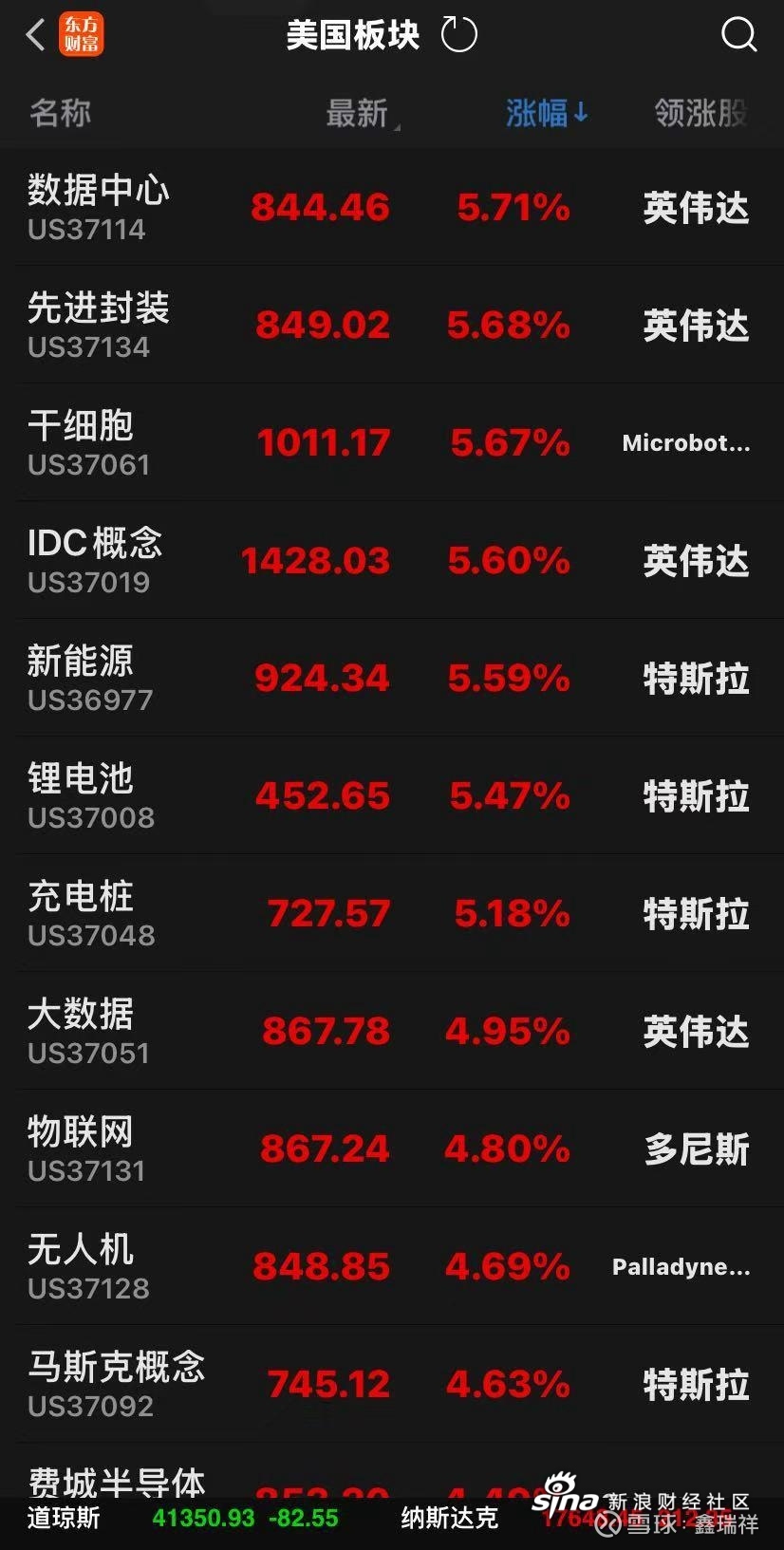
Task: Open the IDC概念 sector row
Action: click(x=392, y=560)
